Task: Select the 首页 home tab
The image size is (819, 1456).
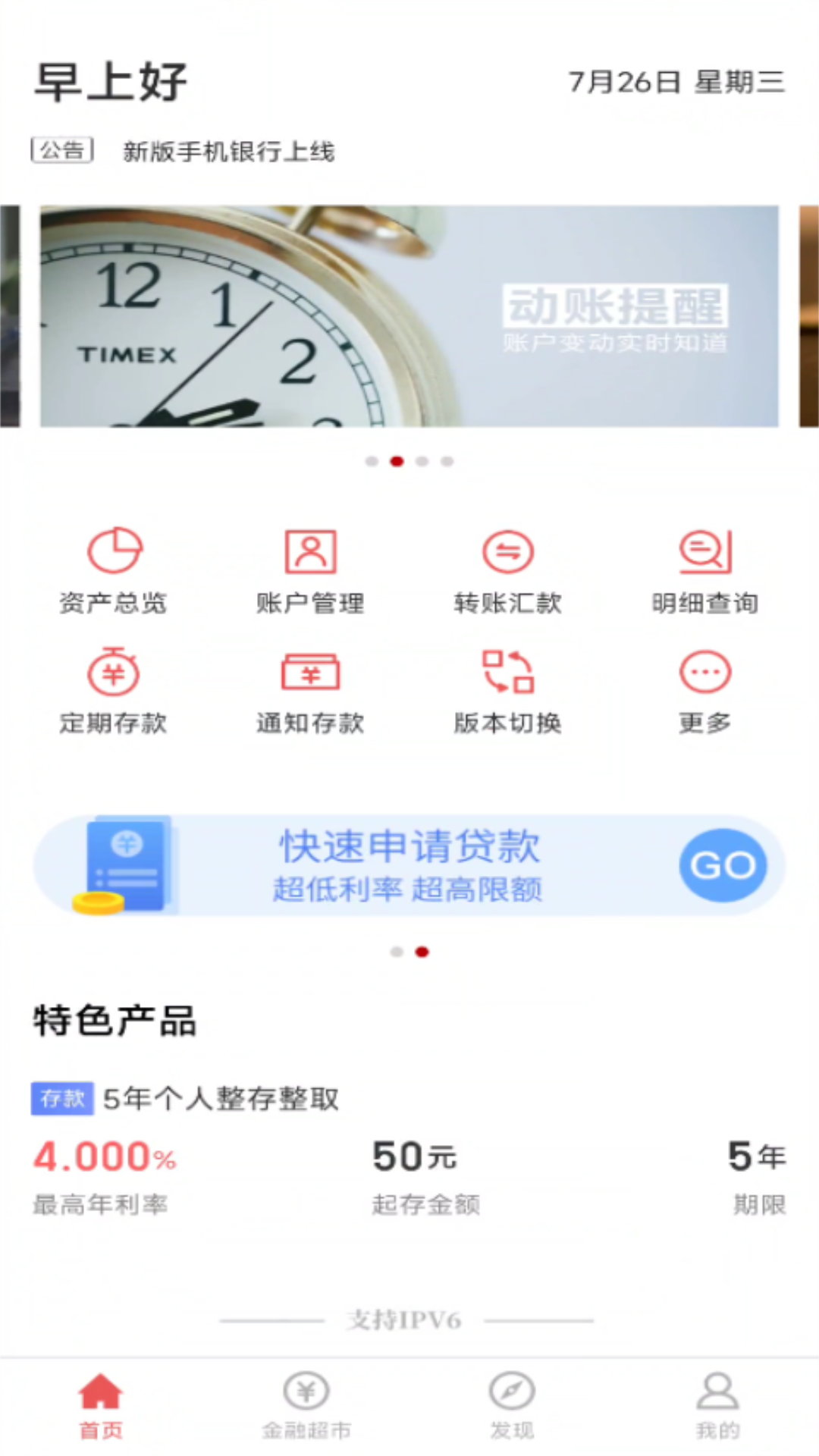Action: (x=101, y=1404)
